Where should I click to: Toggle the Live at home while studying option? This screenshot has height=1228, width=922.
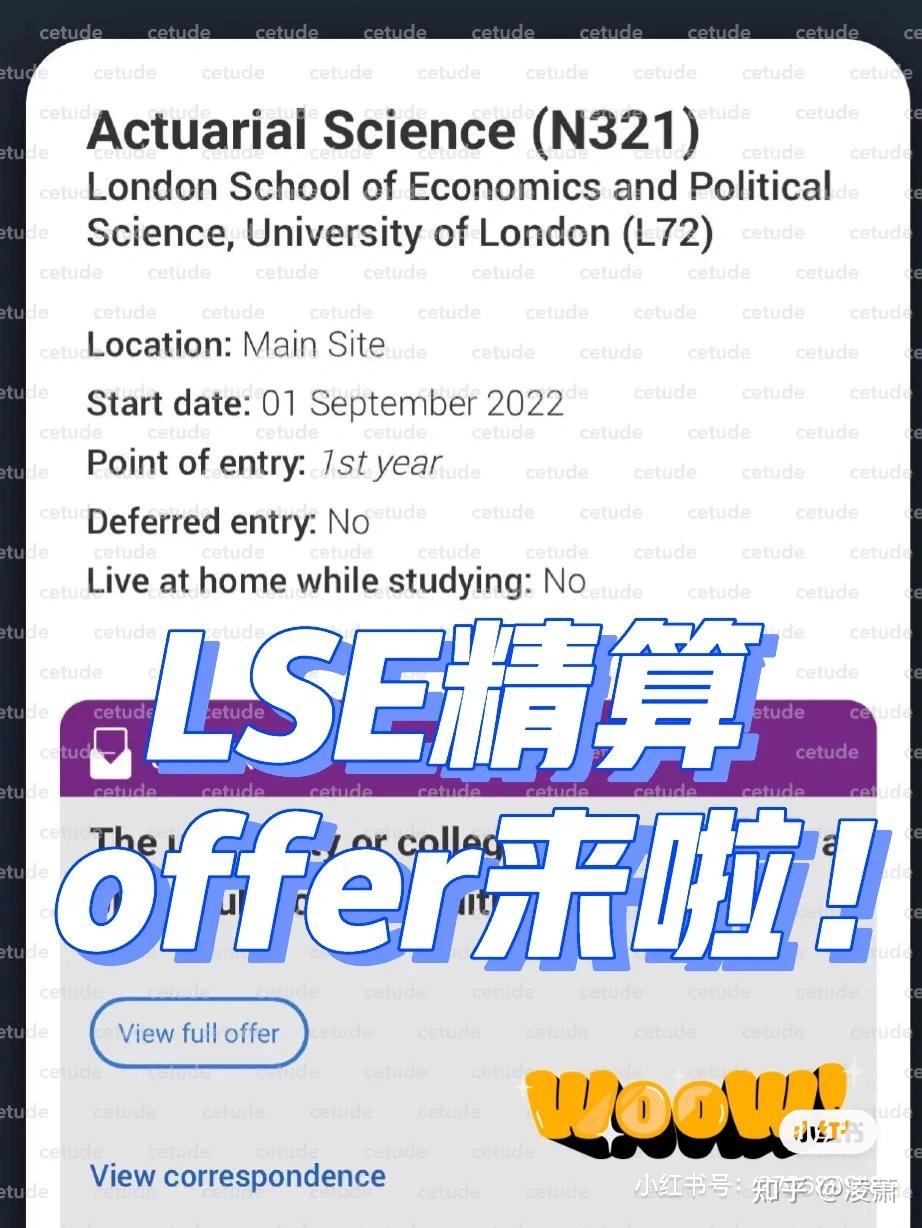[333, 581]
